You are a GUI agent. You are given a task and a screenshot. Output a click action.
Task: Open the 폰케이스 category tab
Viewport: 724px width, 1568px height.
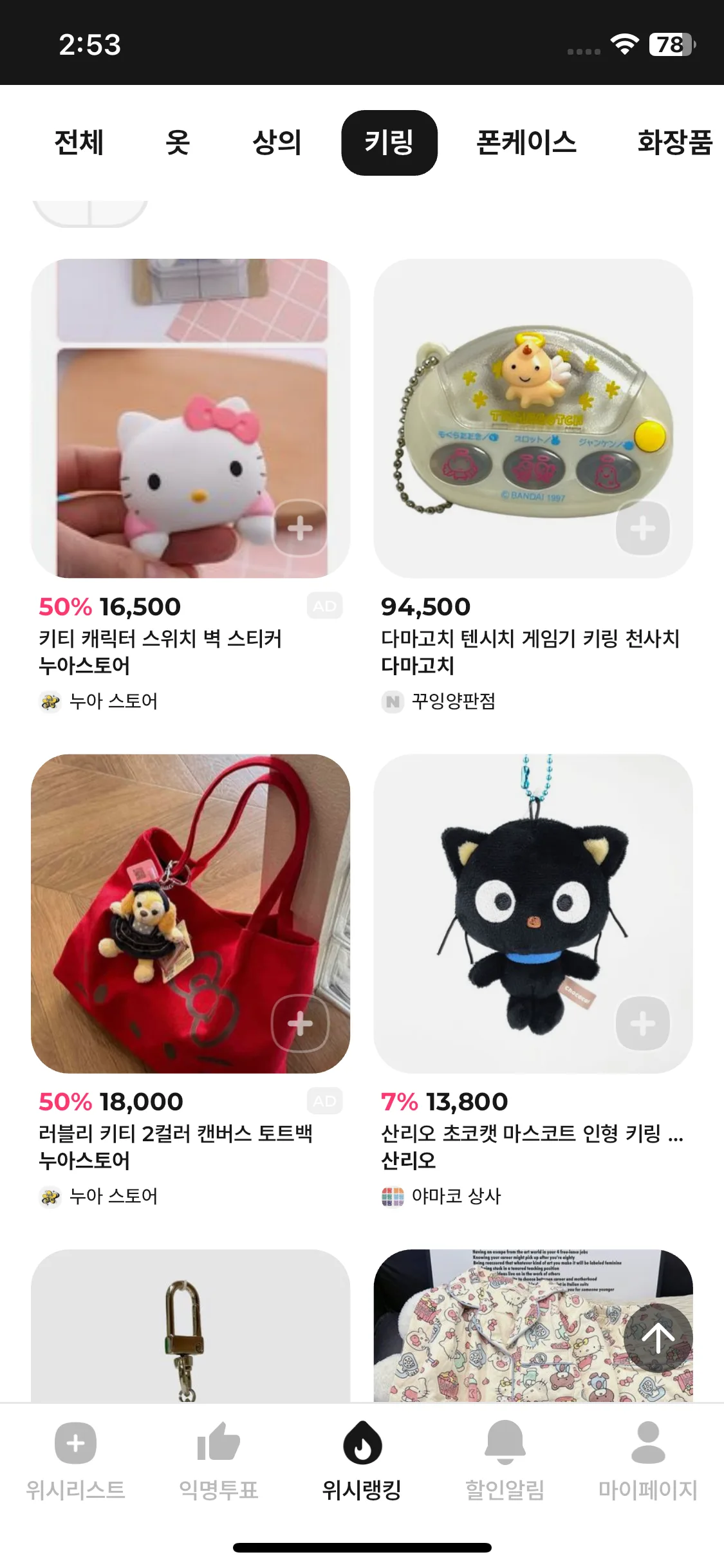(x=526, y=142)
